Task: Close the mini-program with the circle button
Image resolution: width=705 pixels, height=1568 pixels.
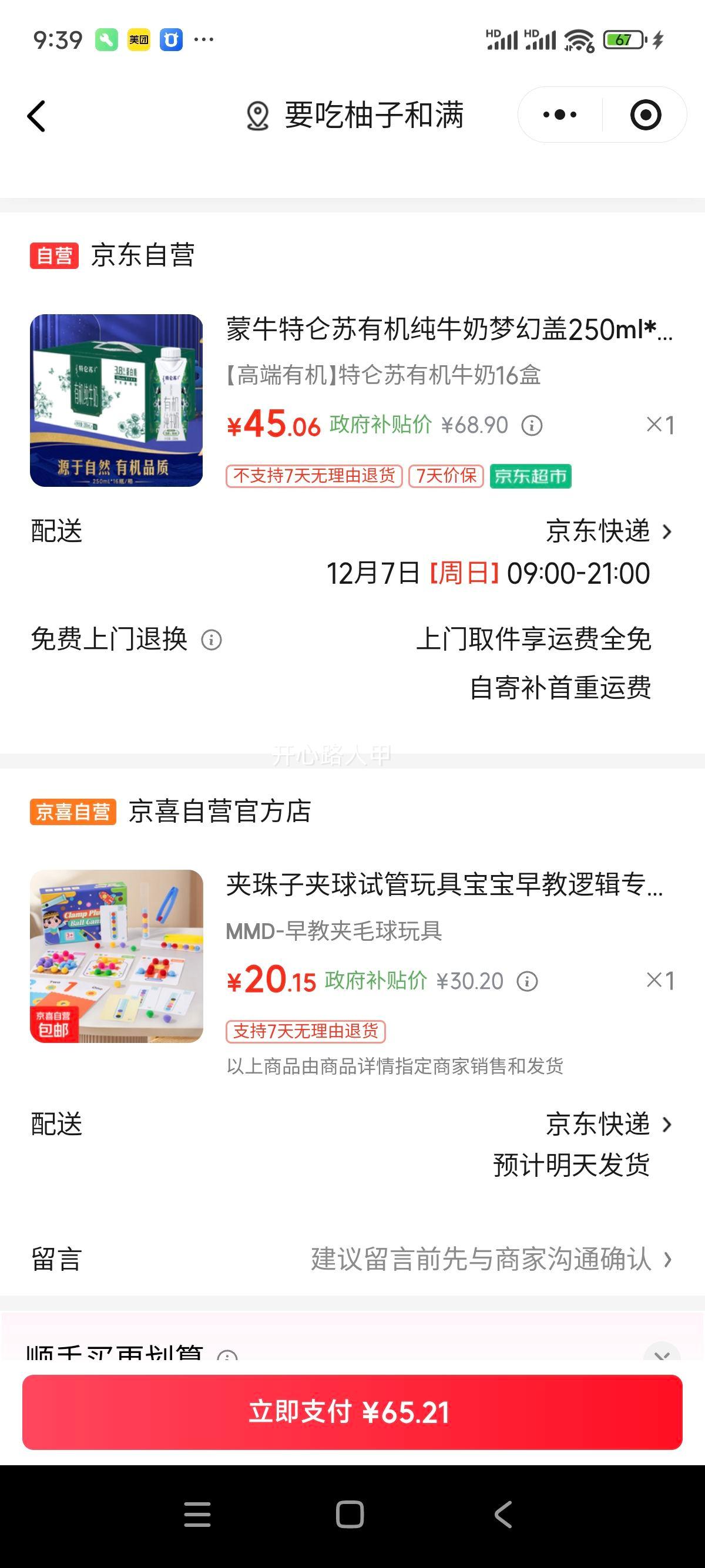Action: (645, 115)
